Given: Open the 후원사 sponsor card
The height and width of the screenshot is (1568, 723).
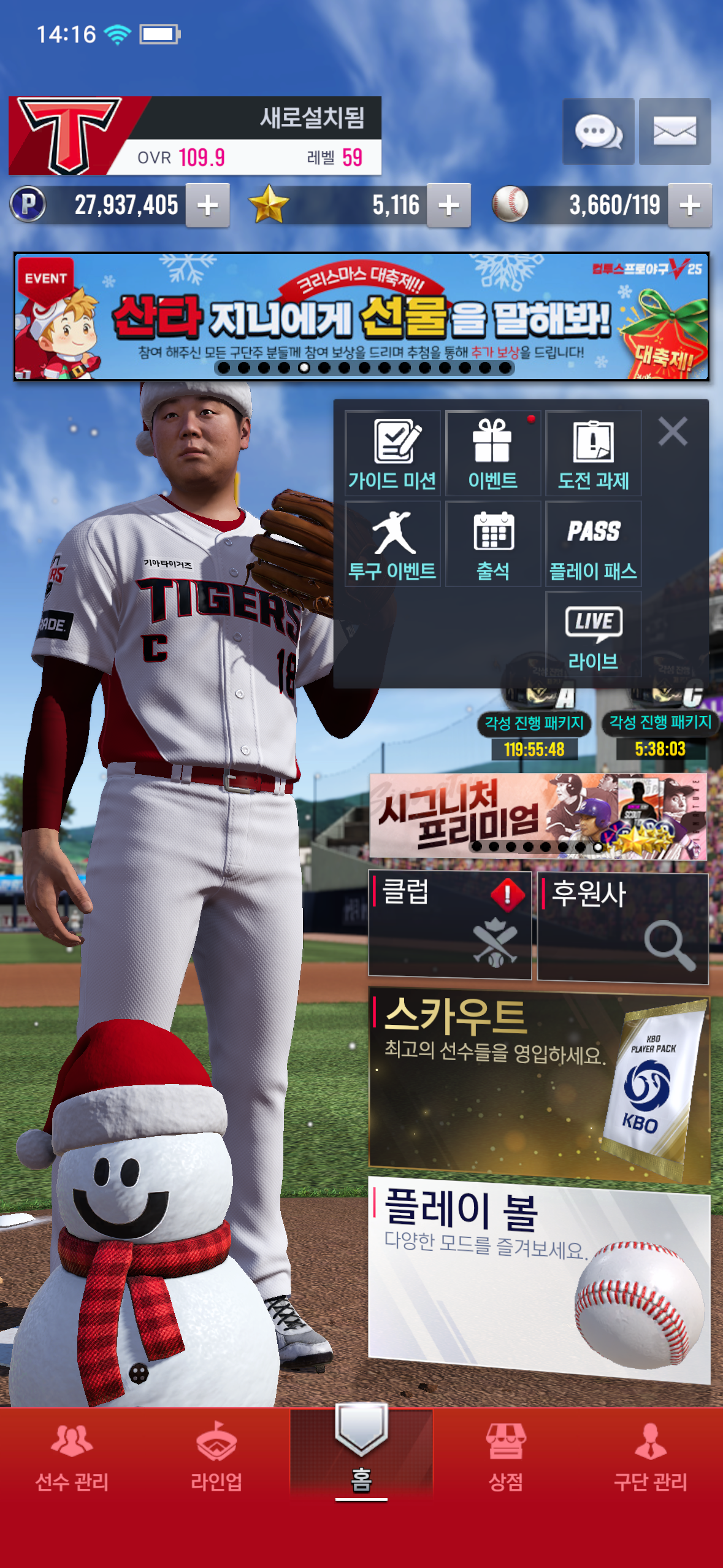Looking at the screenshot, I should 622,928.
